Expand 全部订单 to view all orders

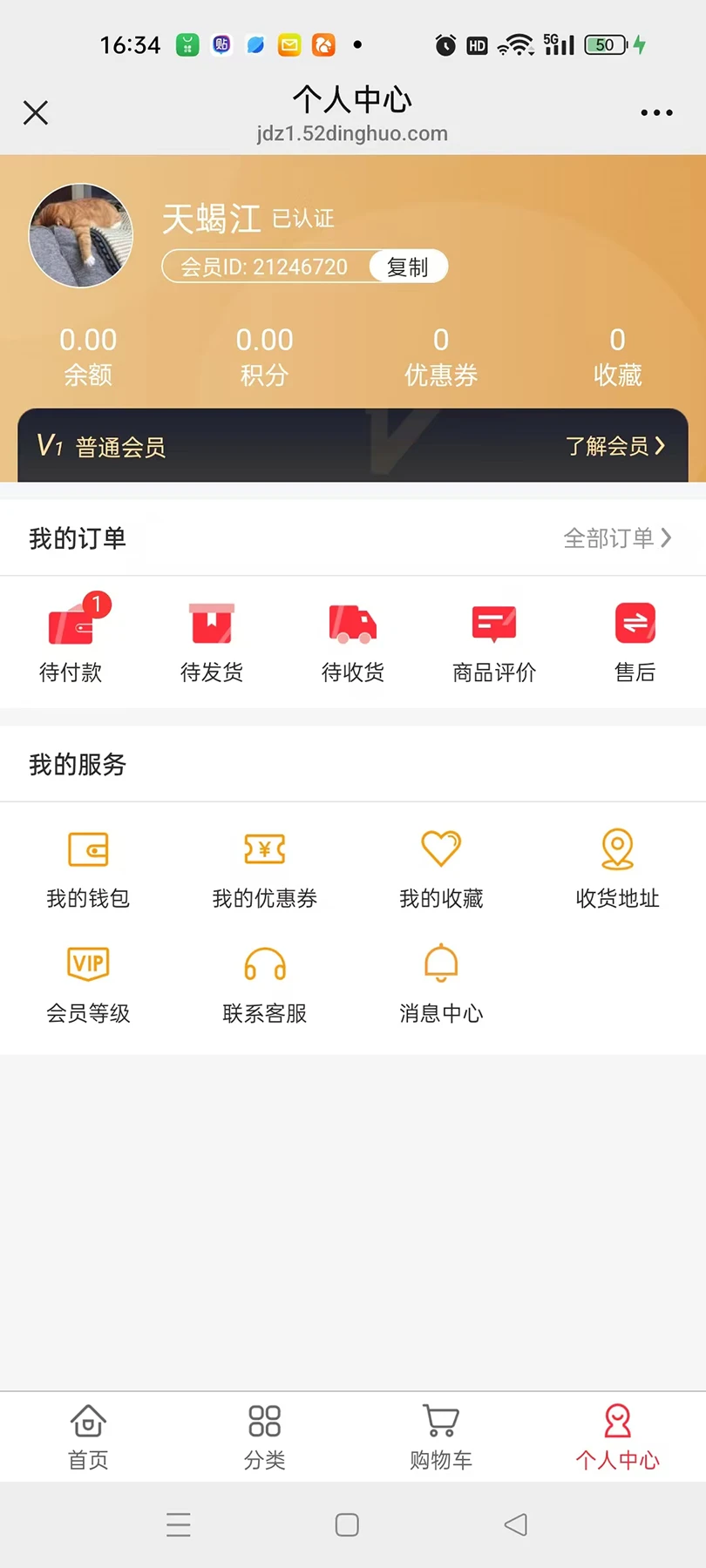pos(621,538)
